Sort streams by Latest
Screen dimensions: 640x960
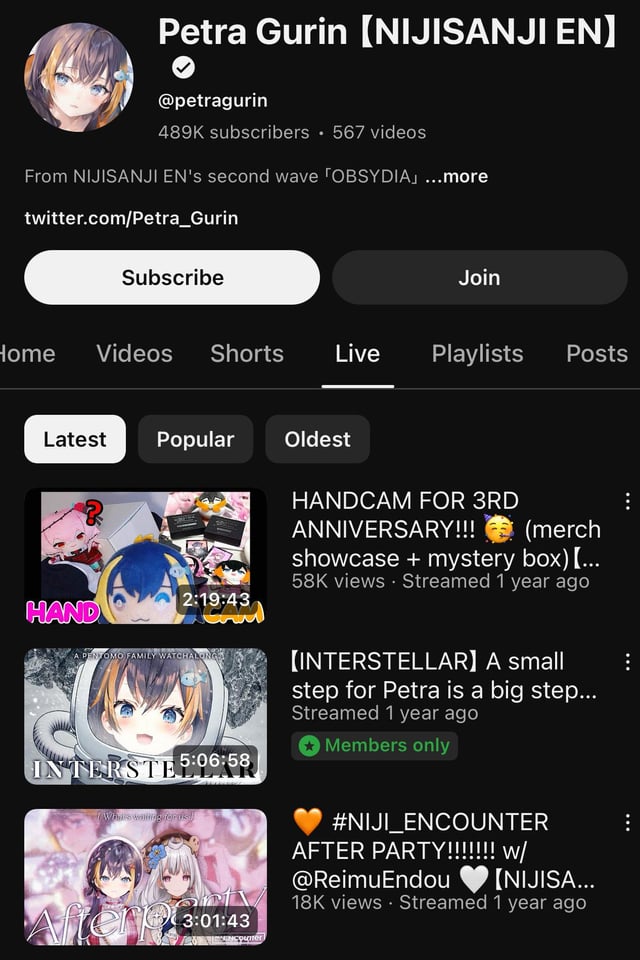click(75, 439)
